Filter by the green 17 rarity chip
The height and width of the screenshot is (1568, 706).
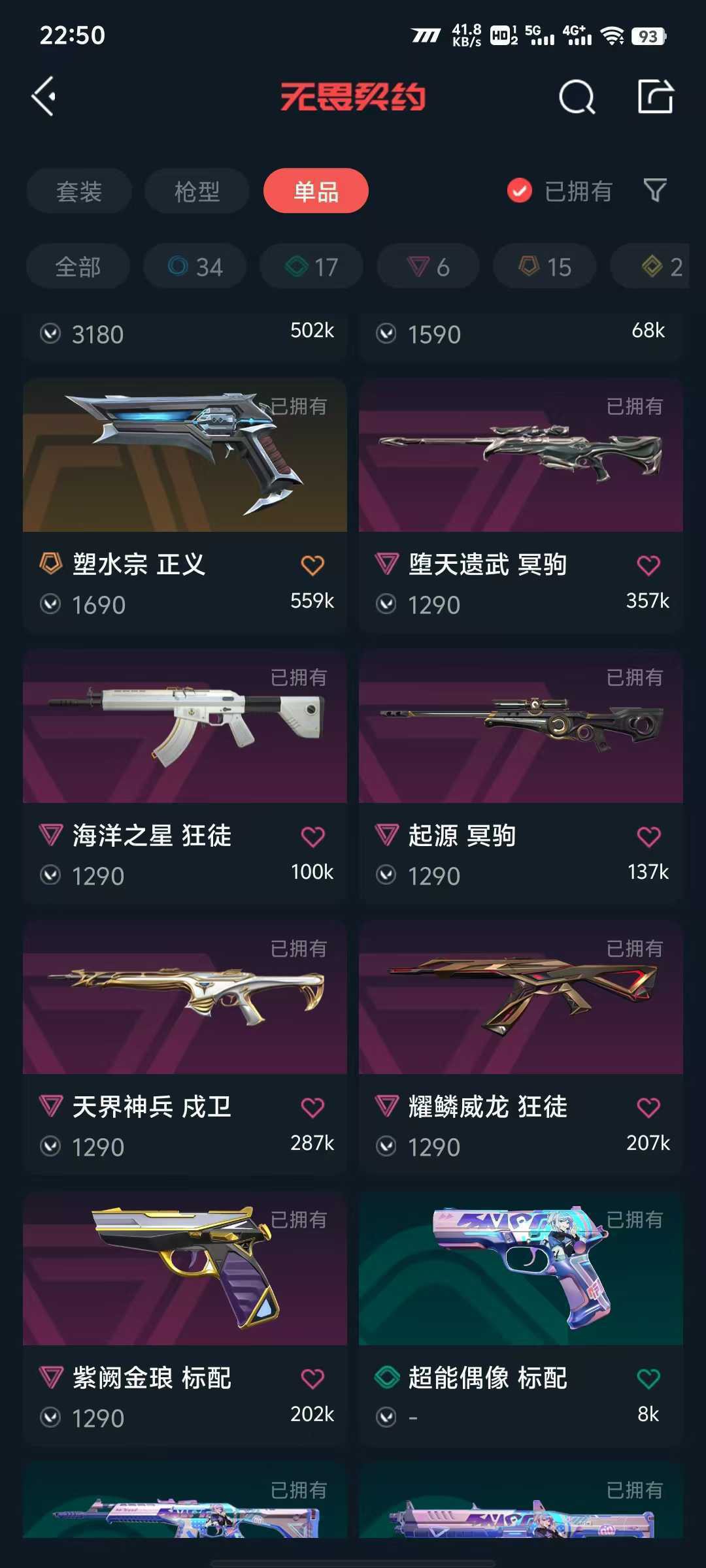pyautogui.click(x=311, y=267)
